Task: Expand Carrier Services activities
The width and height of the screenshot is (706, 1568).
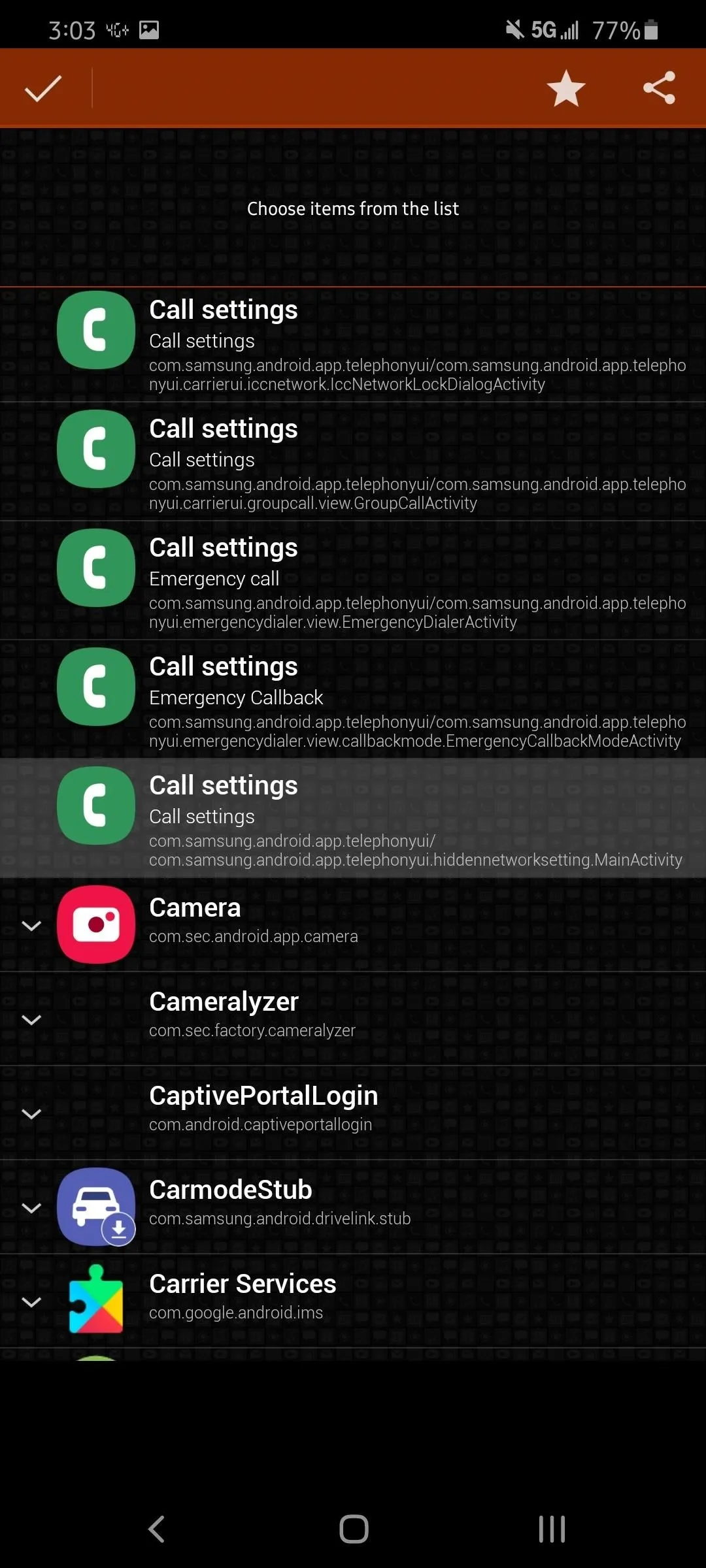Action: click(x=31, y=1301)
